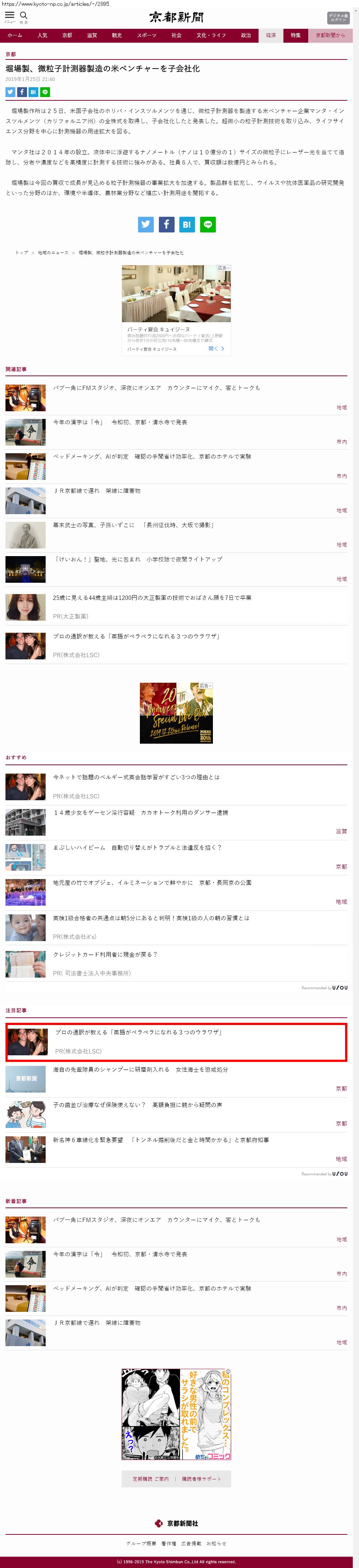The image size is (359, 1568).
Task: Tap 地域のニュース breadcrumb link
Action: click(53, 253)
